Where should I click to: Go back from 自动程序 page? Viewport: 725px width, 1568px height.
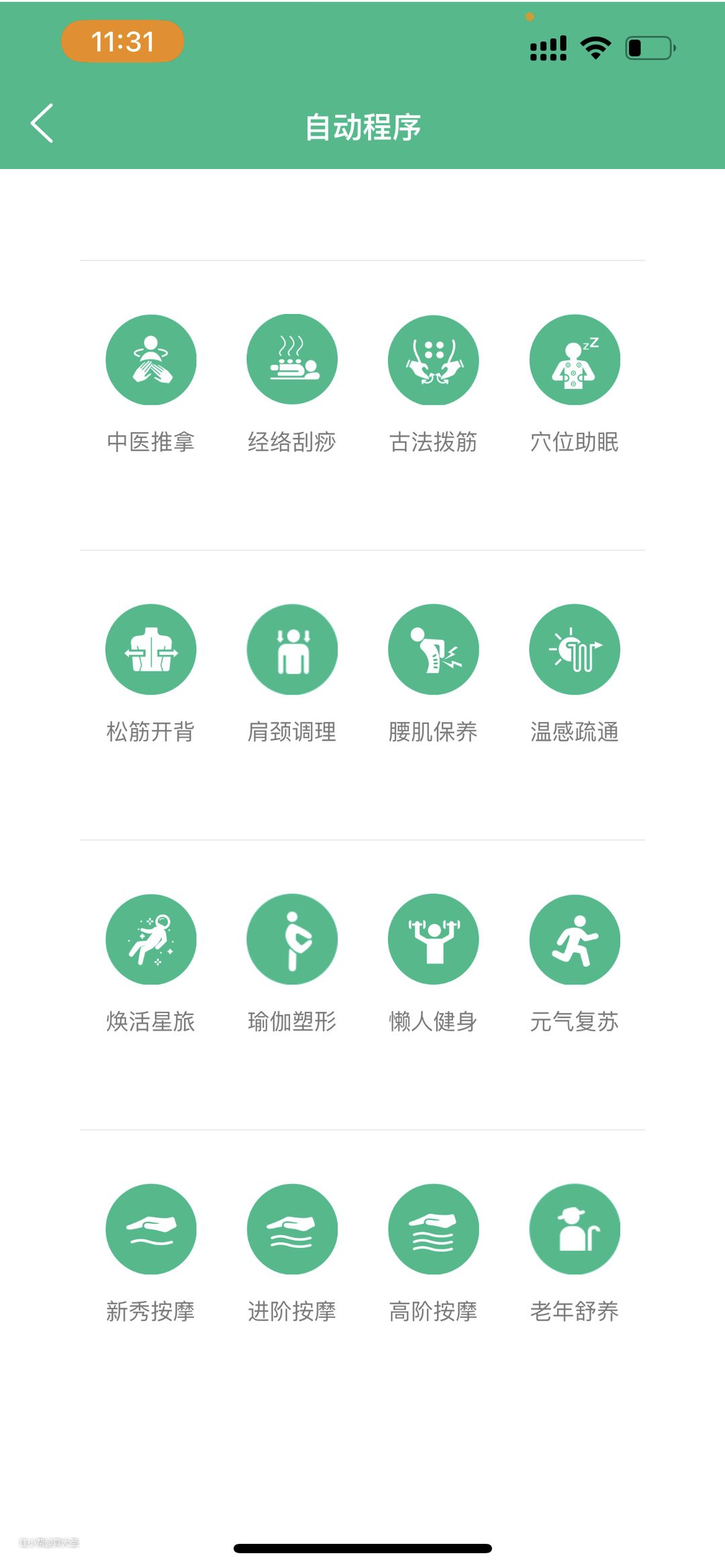point(42,123)
